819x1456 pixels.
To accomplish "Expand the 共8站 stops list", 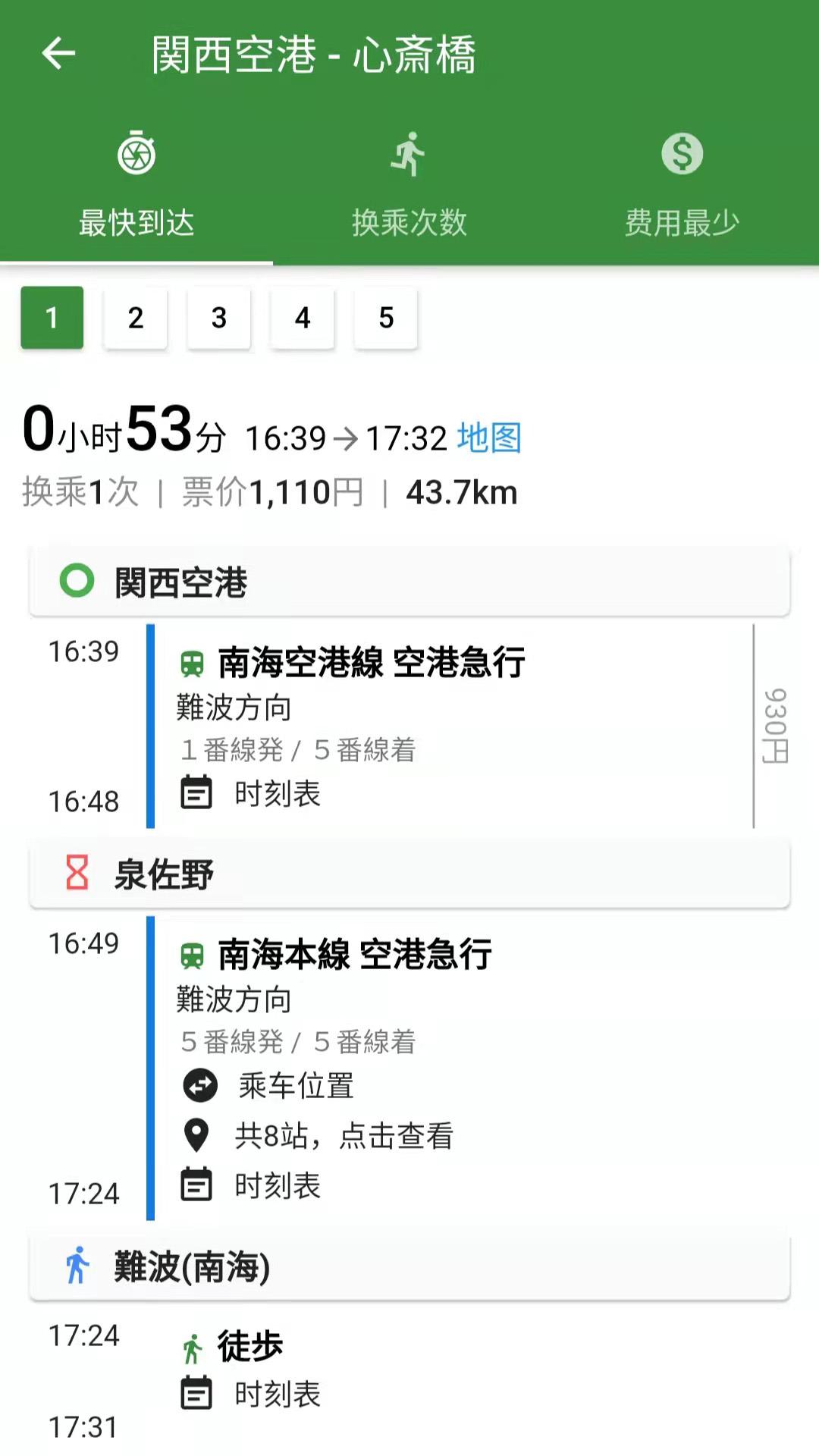I will pos(341,1135).
